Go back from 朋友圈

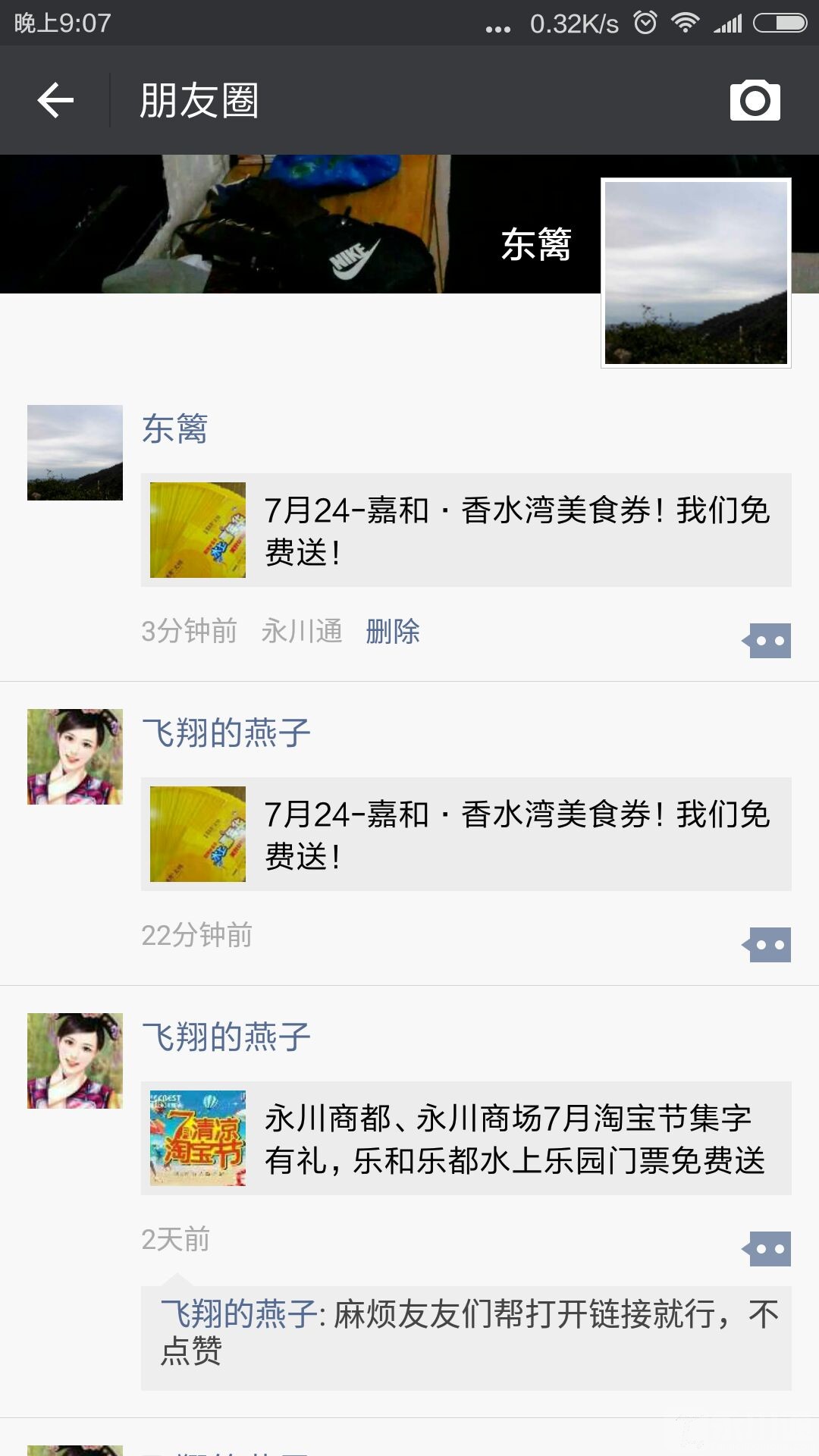coord(56,101)
